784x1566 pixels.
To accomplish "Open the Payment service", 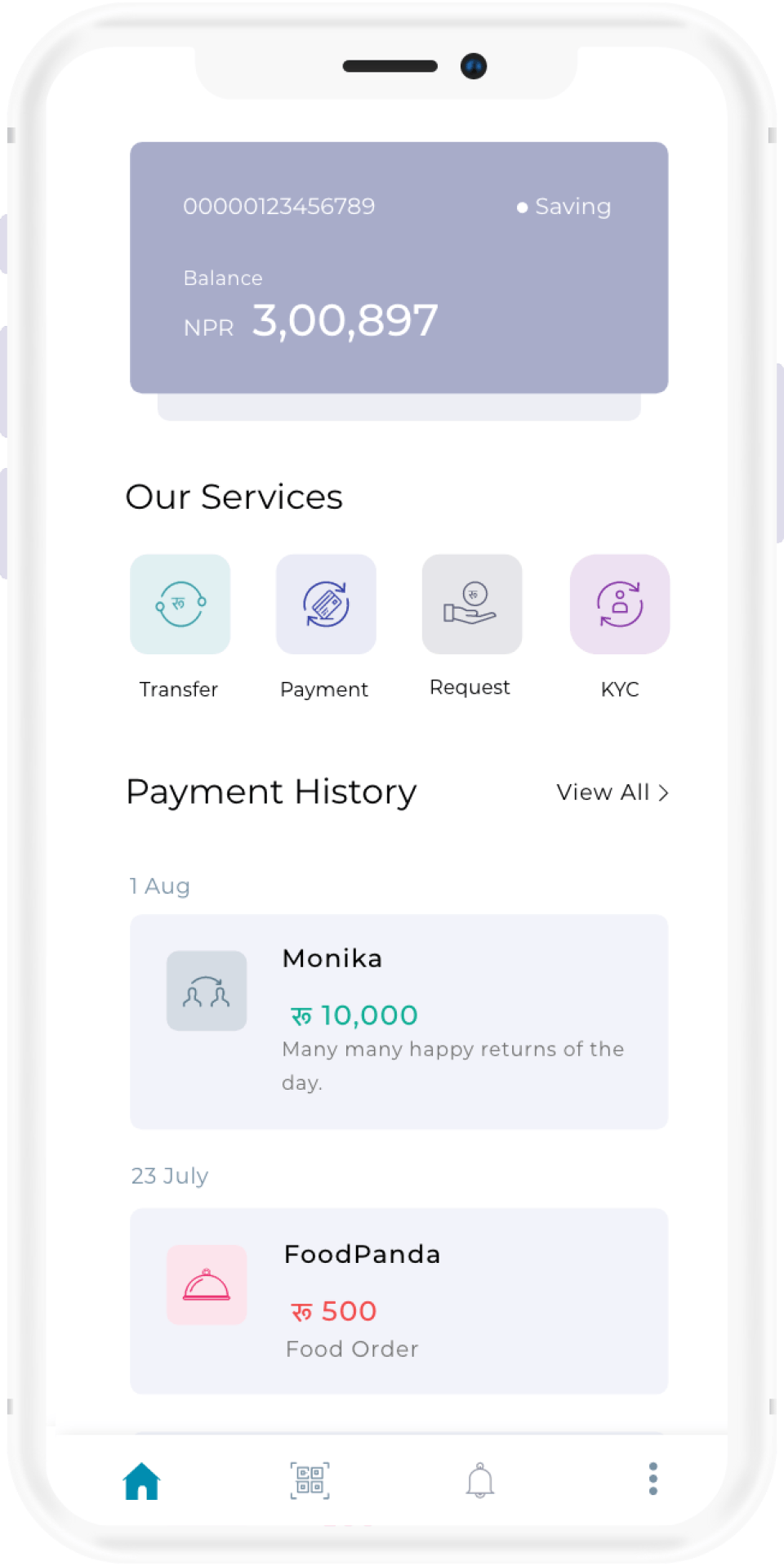I will [x=326, y=605].
